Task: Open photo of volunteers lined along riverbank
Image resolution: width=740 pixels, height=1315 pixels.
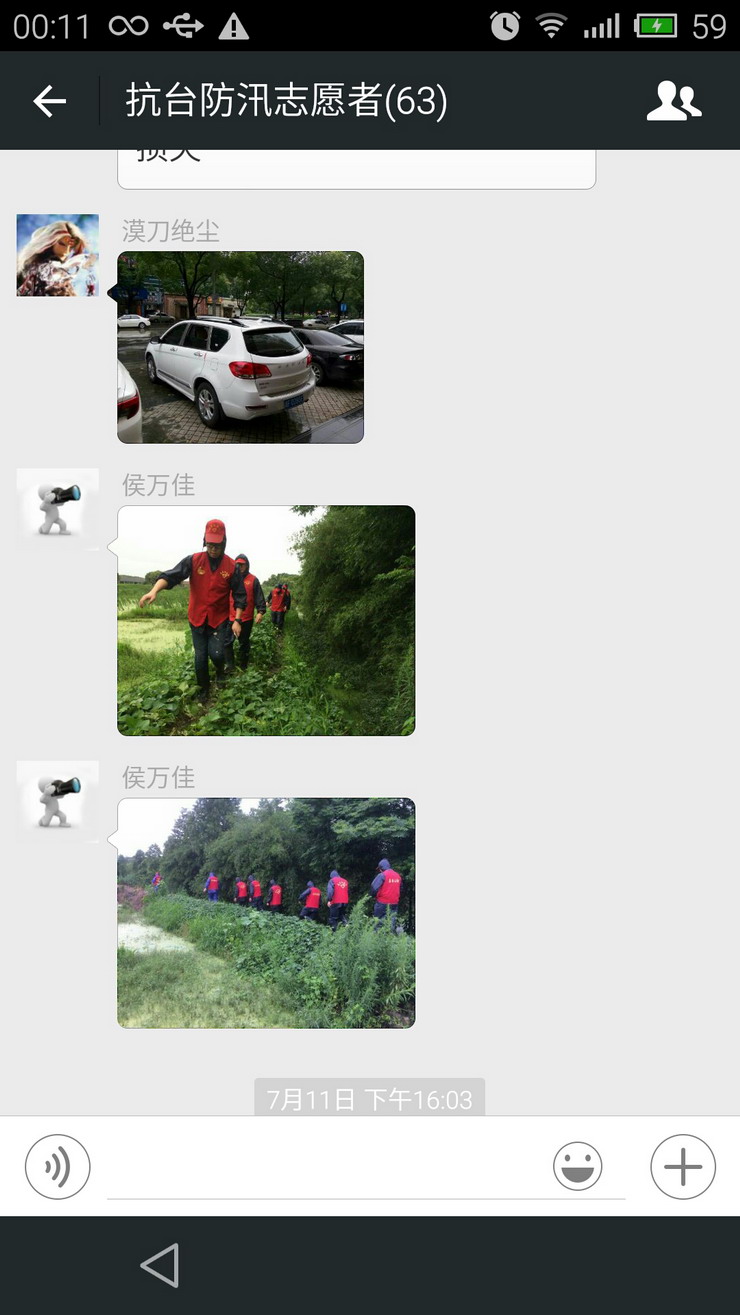Action: pyautogui.click(x=266, y=912)
